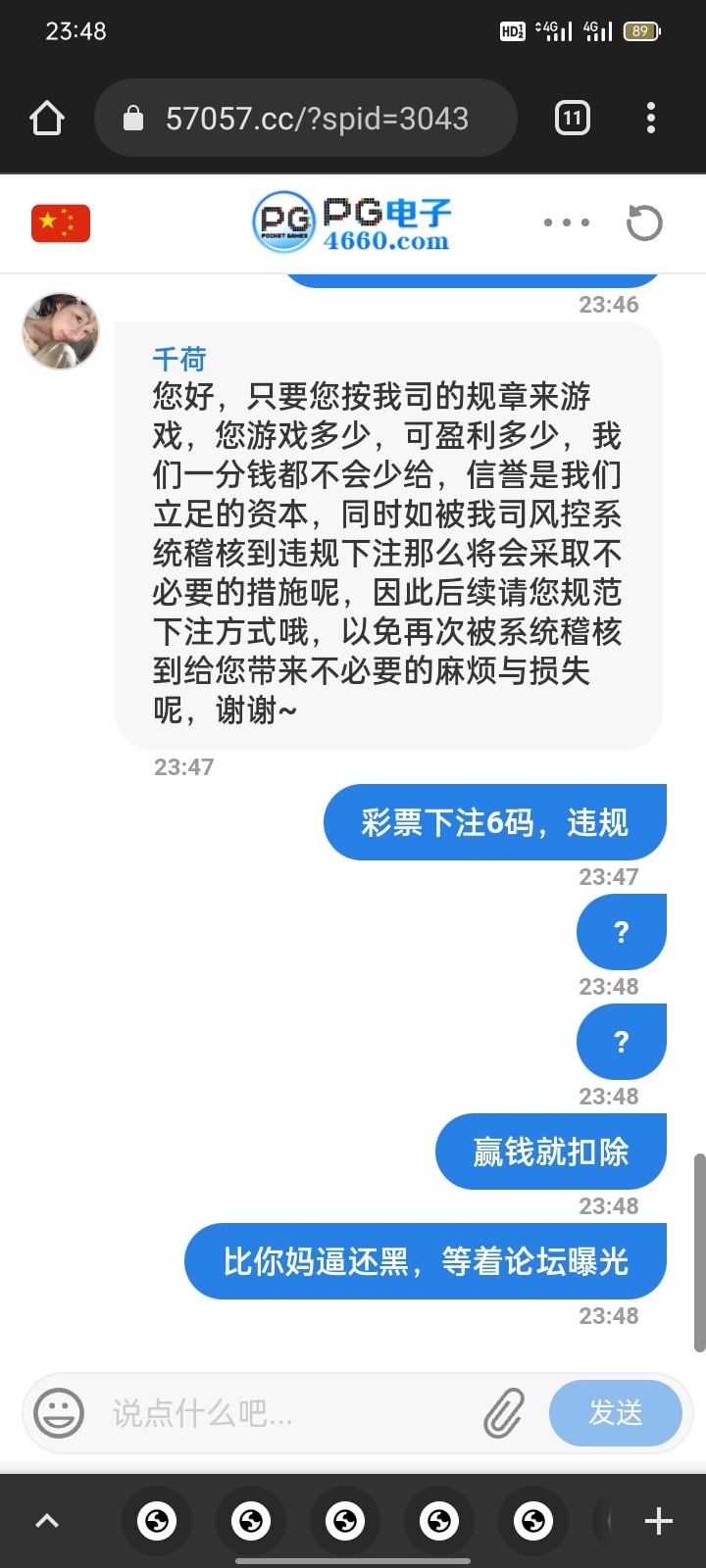The image size is (706, 1568).
Task: Expand the bottom tab strip with the up chevron
Action: (x=47, y=1521)
